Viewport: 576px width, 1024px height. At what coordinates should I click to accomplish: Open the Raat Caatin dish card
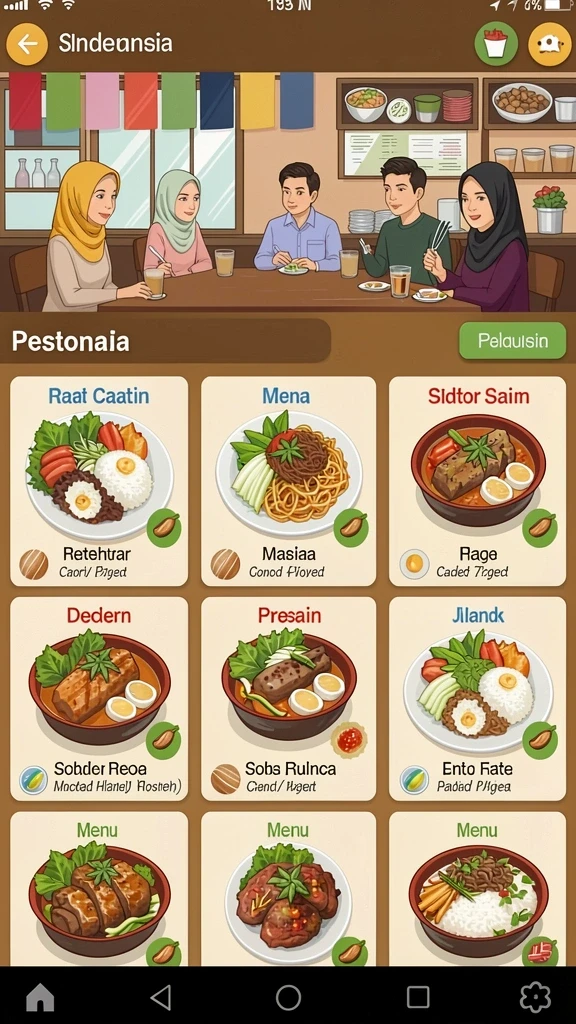99,481
